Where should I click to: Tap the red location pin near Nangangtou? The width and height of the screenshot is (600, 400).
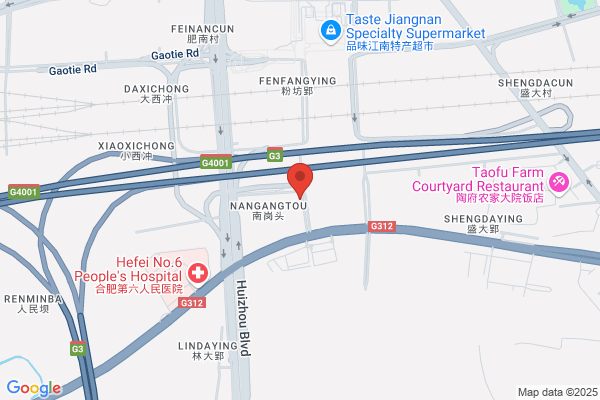300,180
